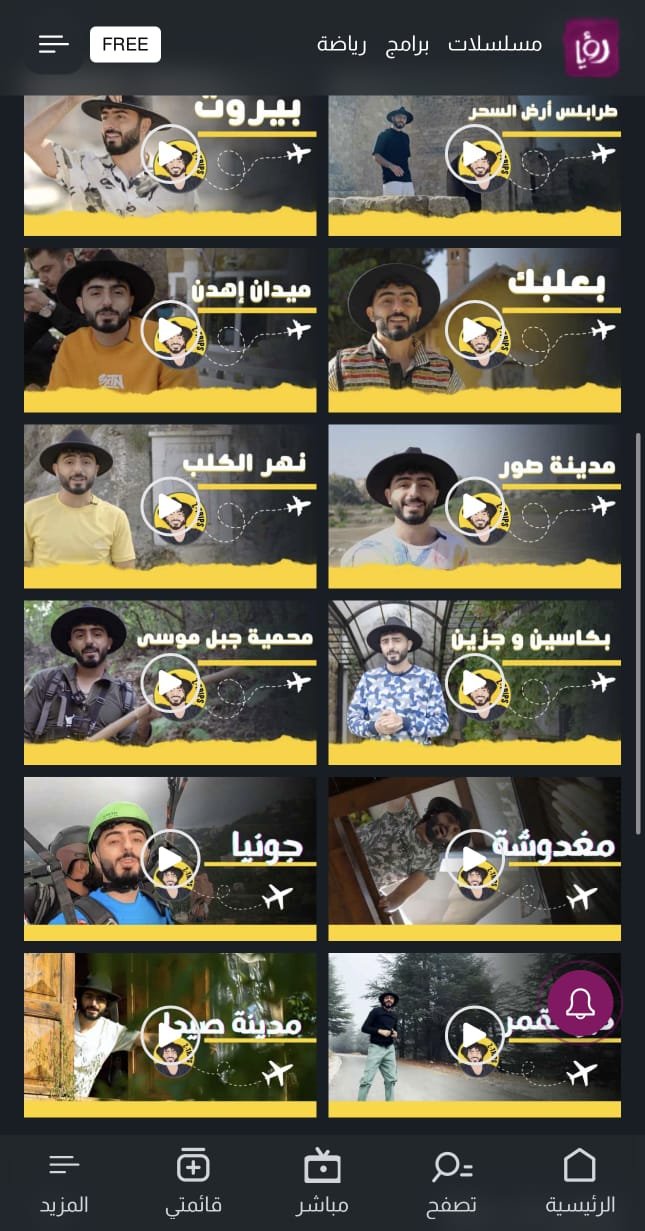
Task: Play the جونيا episode
Action: coord(170,858)
